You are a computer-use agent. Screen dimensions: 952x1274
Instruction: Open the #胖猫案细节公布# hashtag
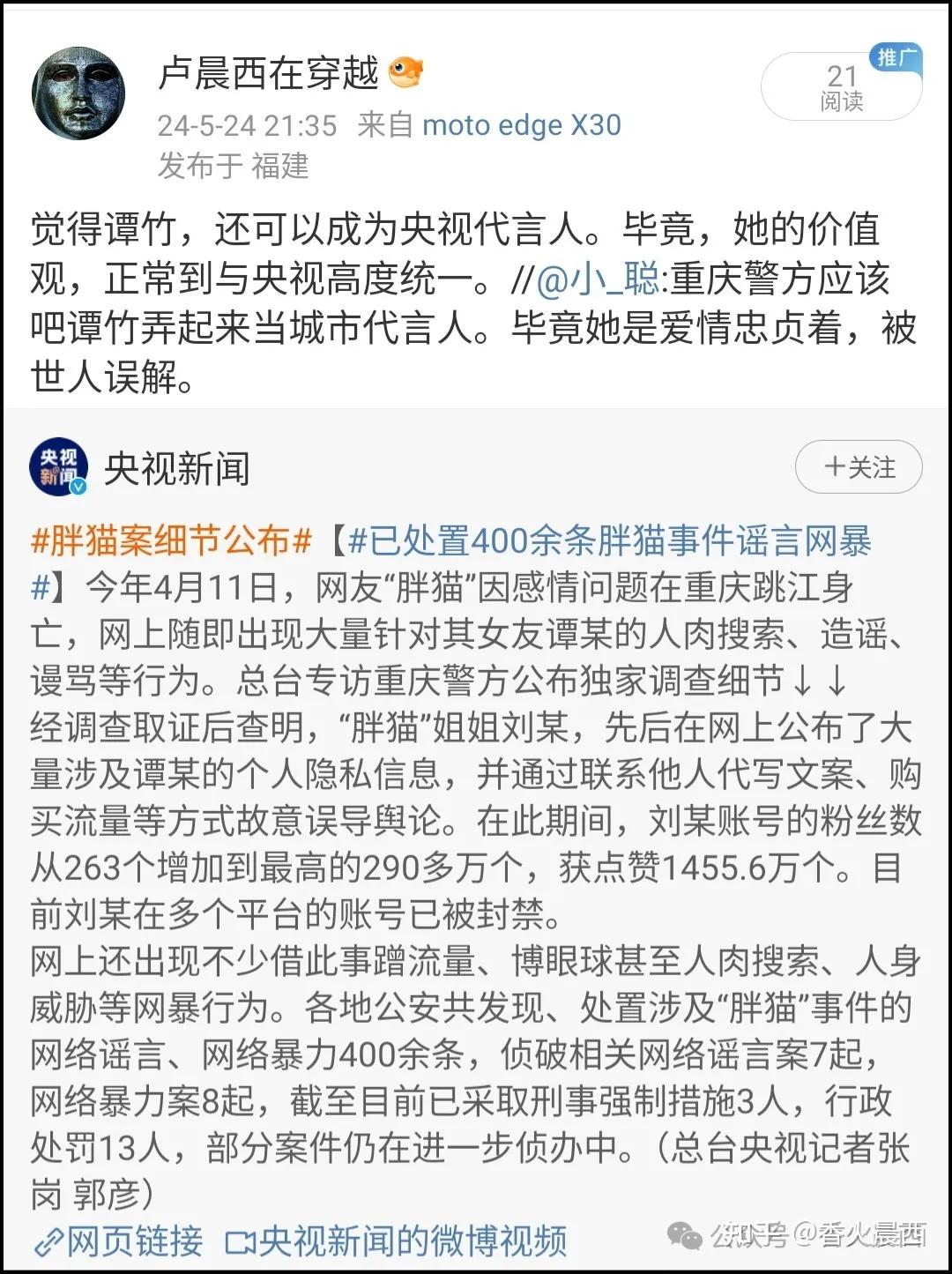point(172,540)
